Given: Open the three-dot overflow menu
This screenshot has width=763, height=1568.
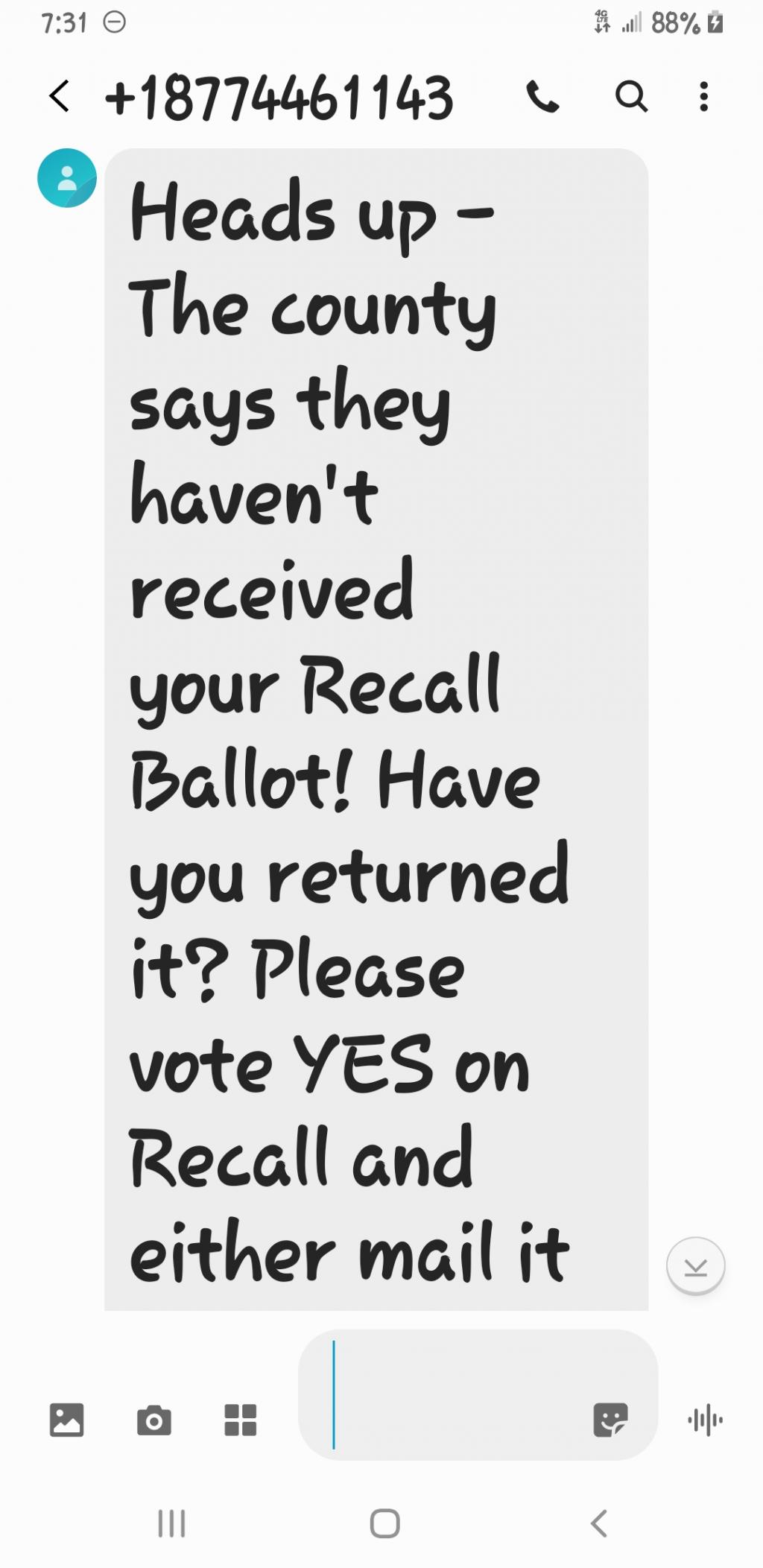Looking at the screenshot, I should point(703,96).
